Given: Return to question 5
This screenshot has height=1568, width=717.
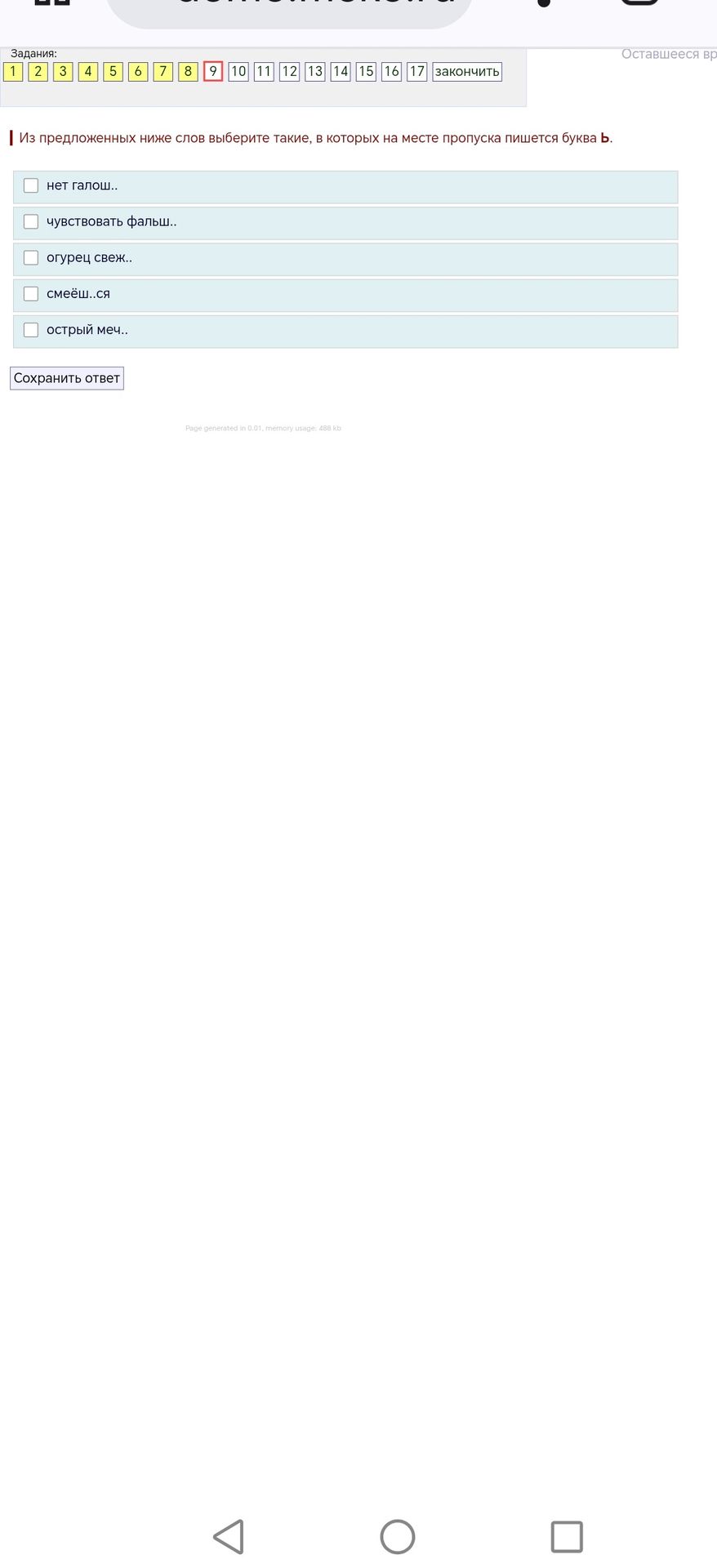Looking at the screenshot, I should pyautogui.click(x=113, y=72).
